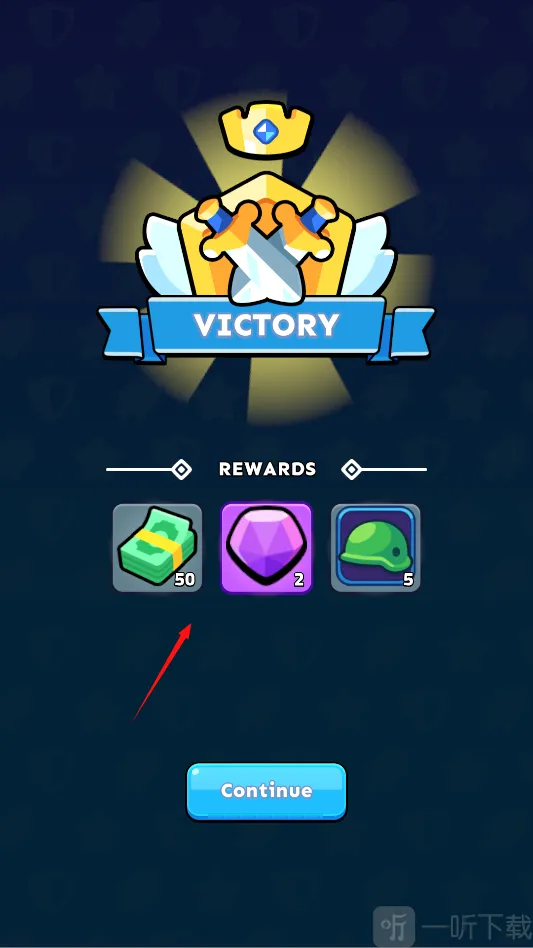The height and width of the screenshot is (948, 533).
Task: Open the purple gem reward tile
Action: (266, 548)
